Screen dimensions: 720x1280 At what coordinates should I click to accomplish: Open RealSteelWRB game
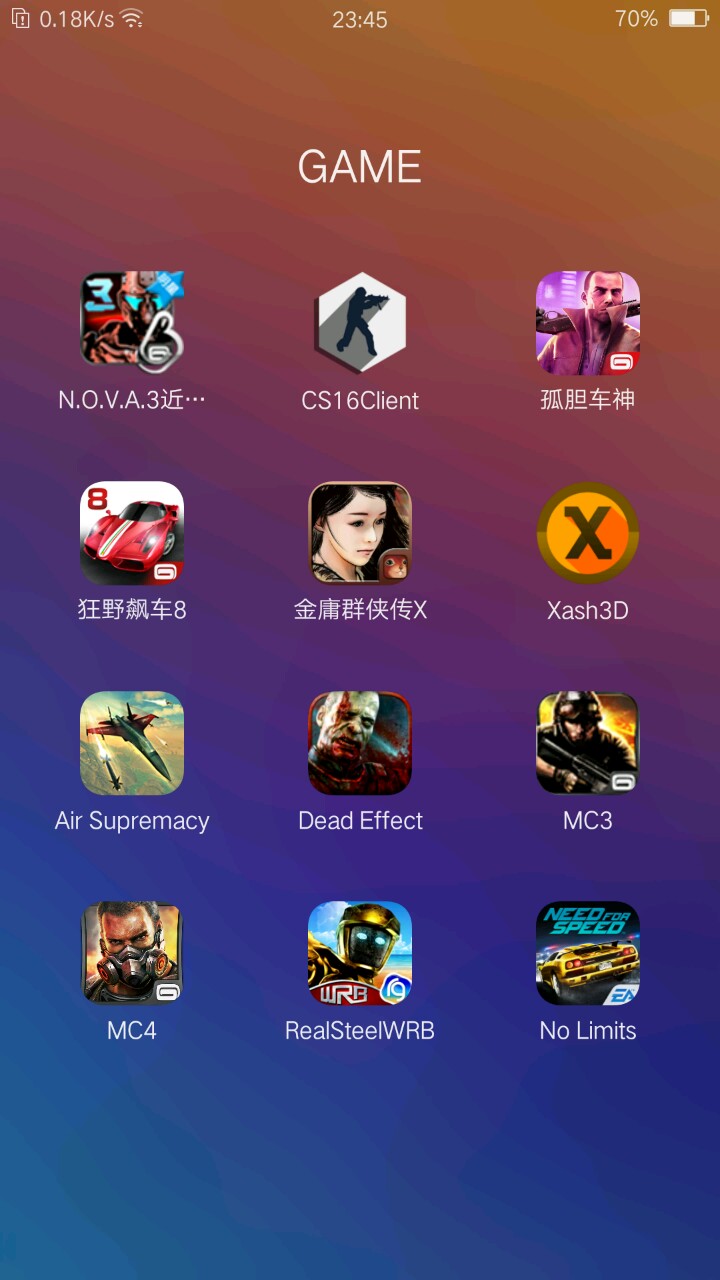(x=360, y=952)
